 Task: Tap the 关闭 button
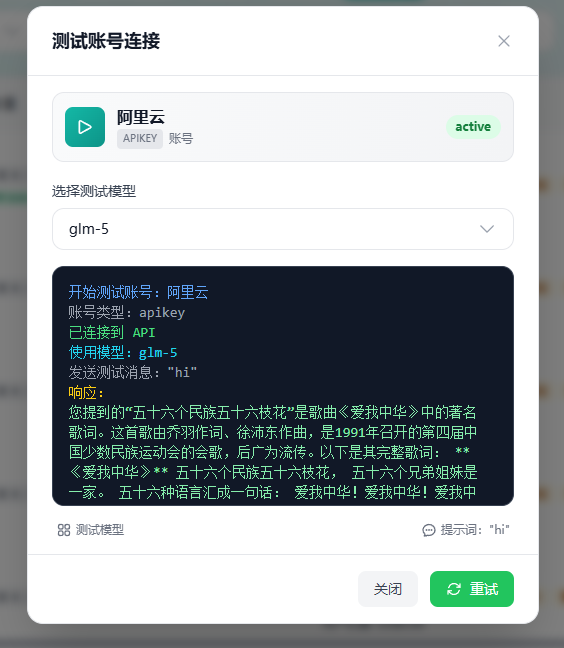[388, 589]
